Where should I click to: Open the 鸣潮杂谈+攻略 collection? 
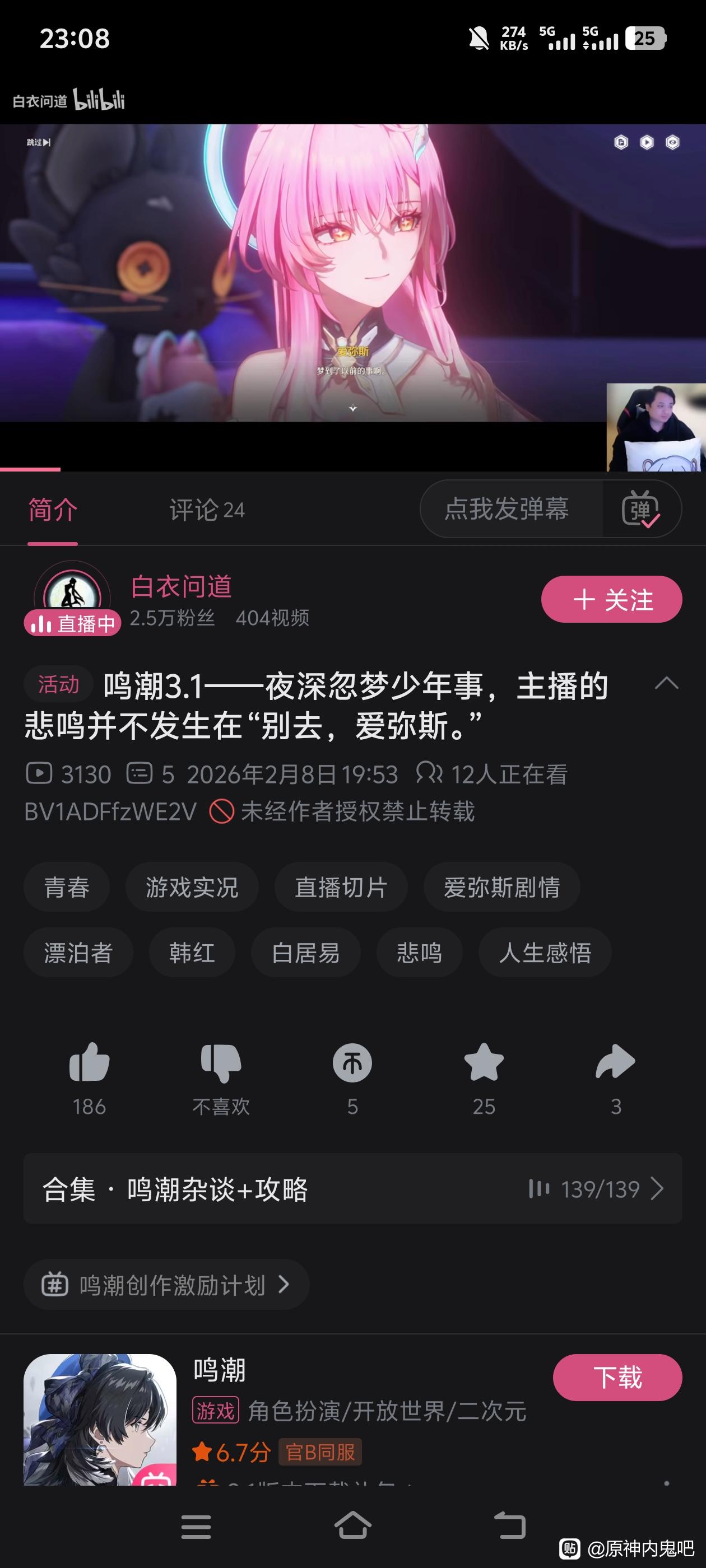(x=352, y=1189)
